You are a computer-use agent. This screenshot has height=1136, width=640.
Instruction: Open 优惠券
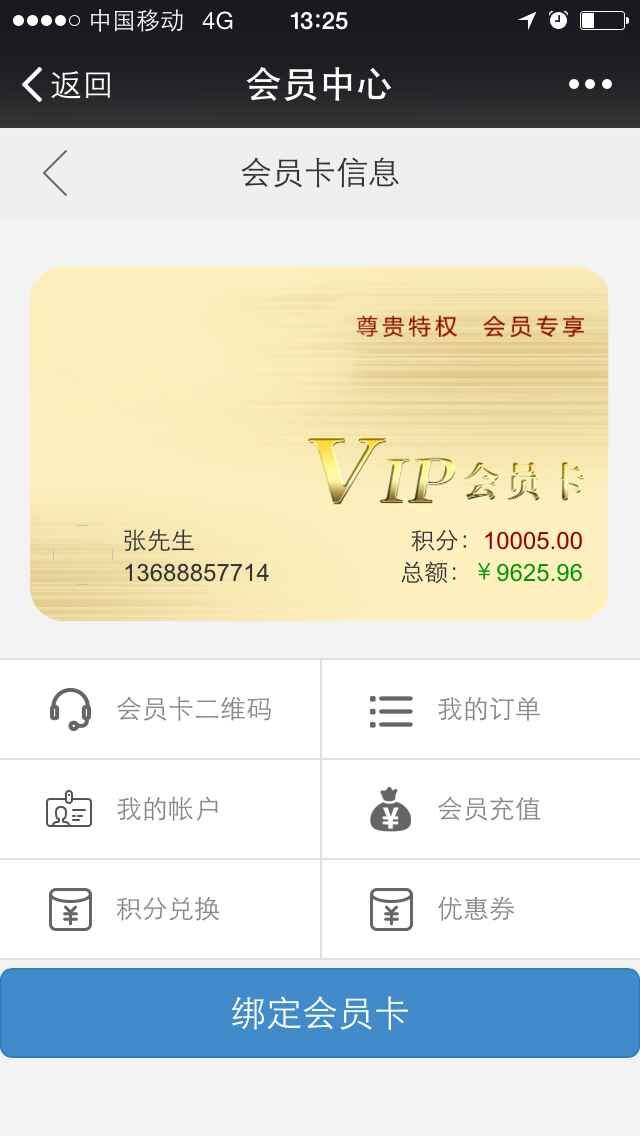coord(480,909)
